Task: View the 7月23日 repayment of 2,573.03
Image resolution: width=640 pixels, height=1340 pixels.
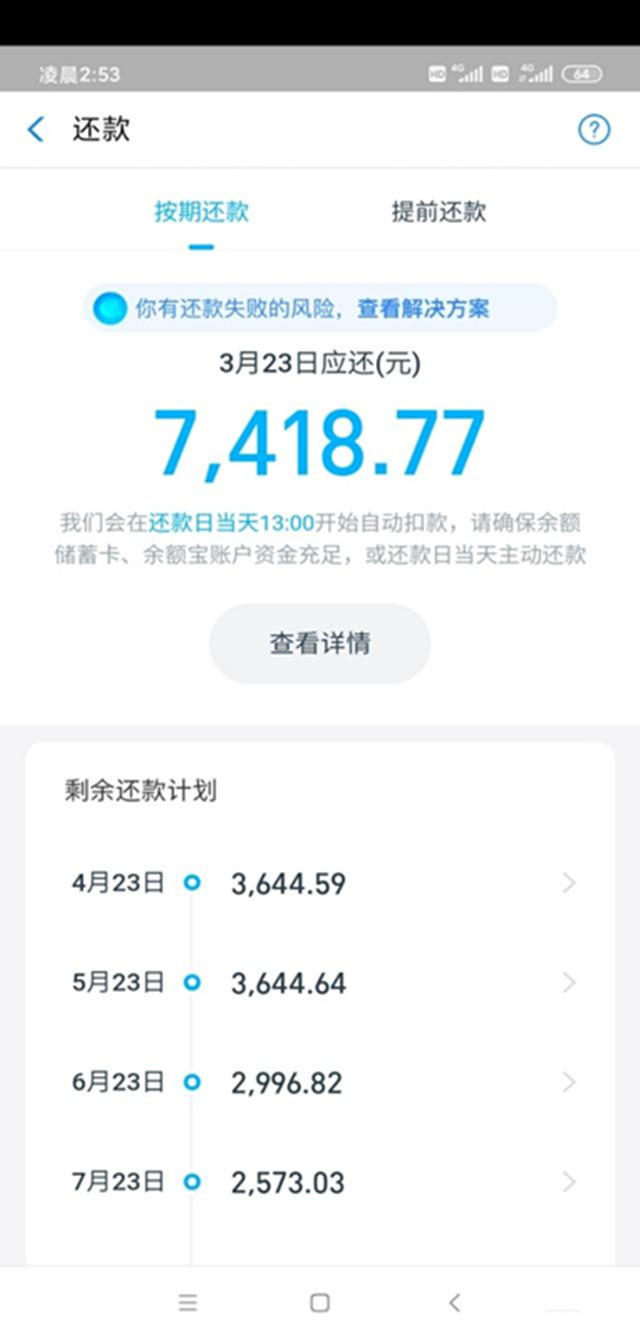Action: click(x=320, y=1182)
